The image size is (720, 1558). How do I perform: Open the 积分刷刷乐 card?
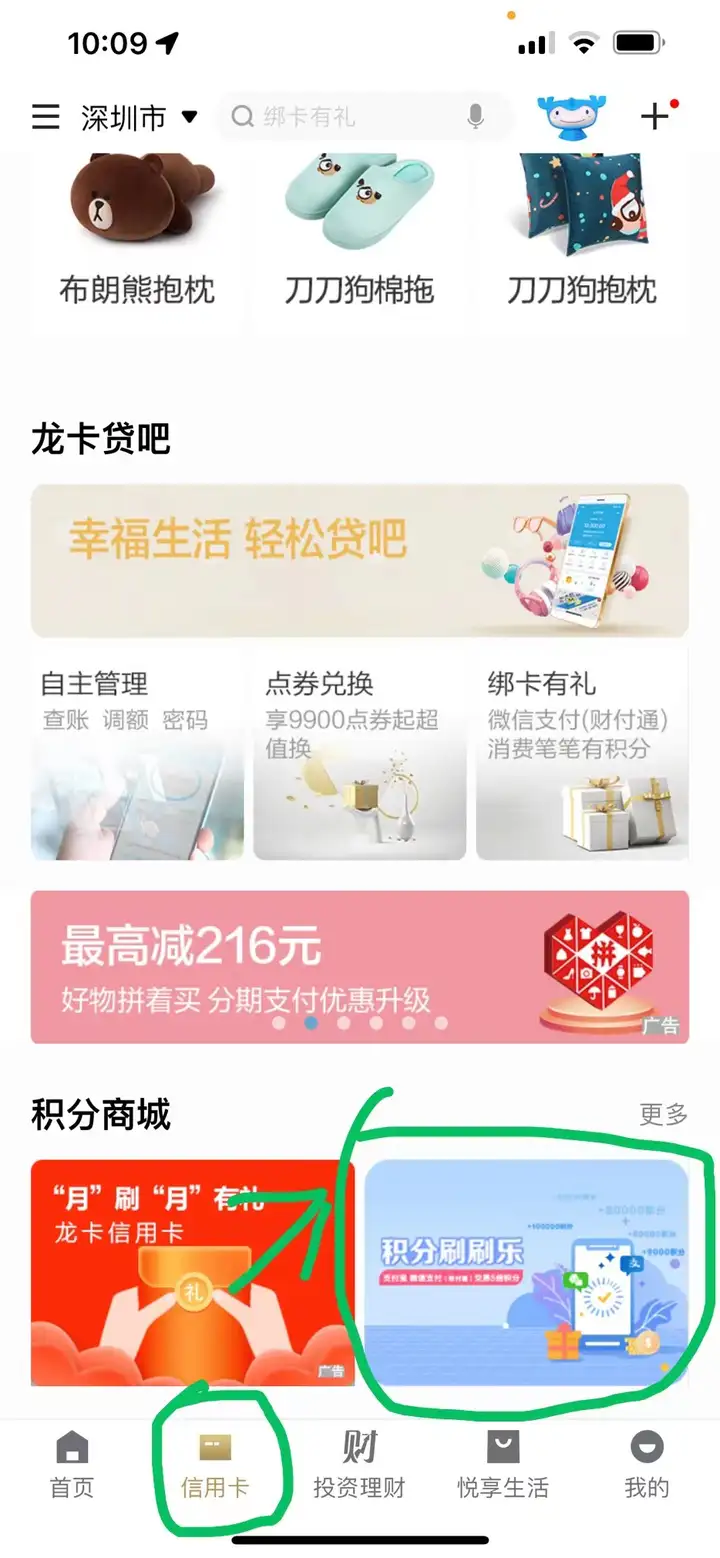[526, 1272]
